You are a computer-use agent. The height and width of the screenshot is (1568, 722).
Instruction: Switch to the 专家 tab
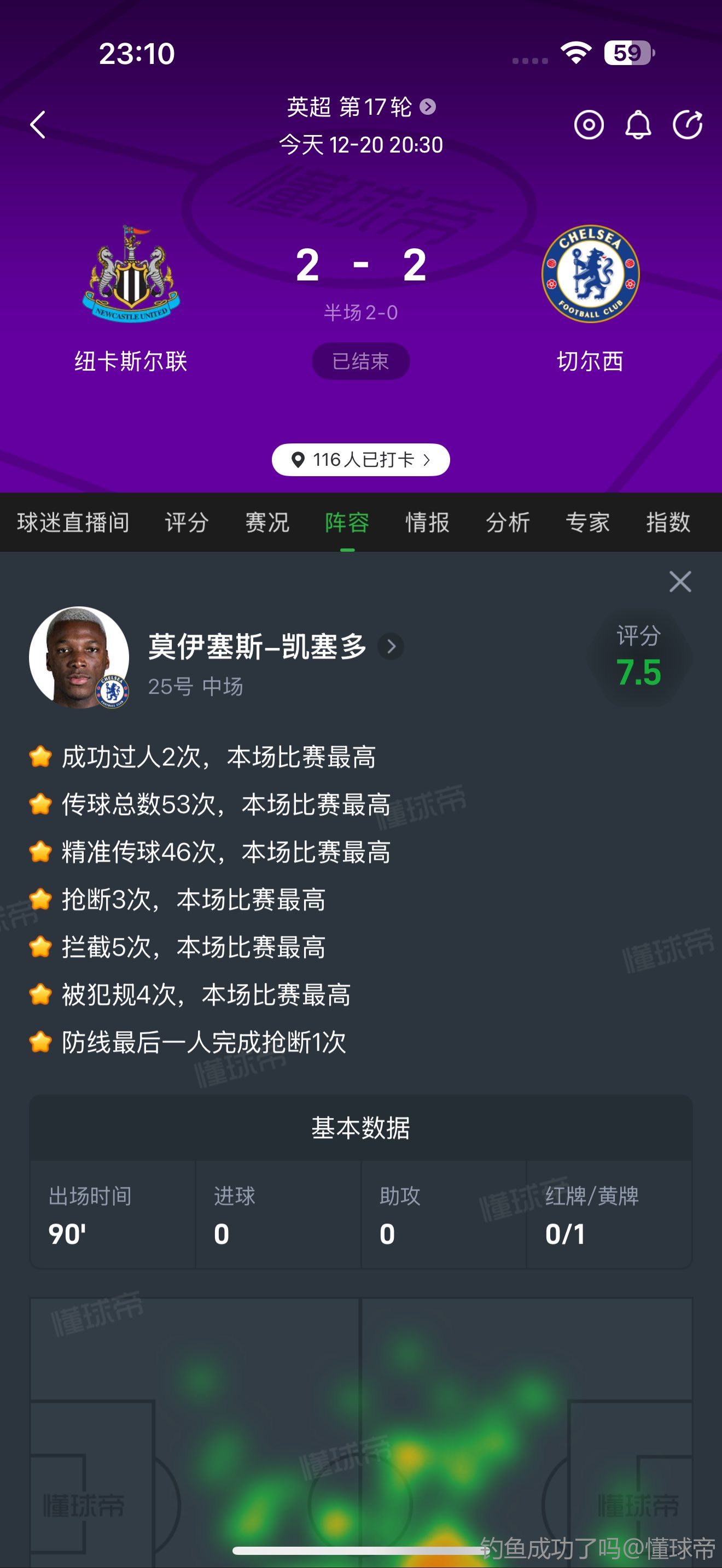(587, 522)
